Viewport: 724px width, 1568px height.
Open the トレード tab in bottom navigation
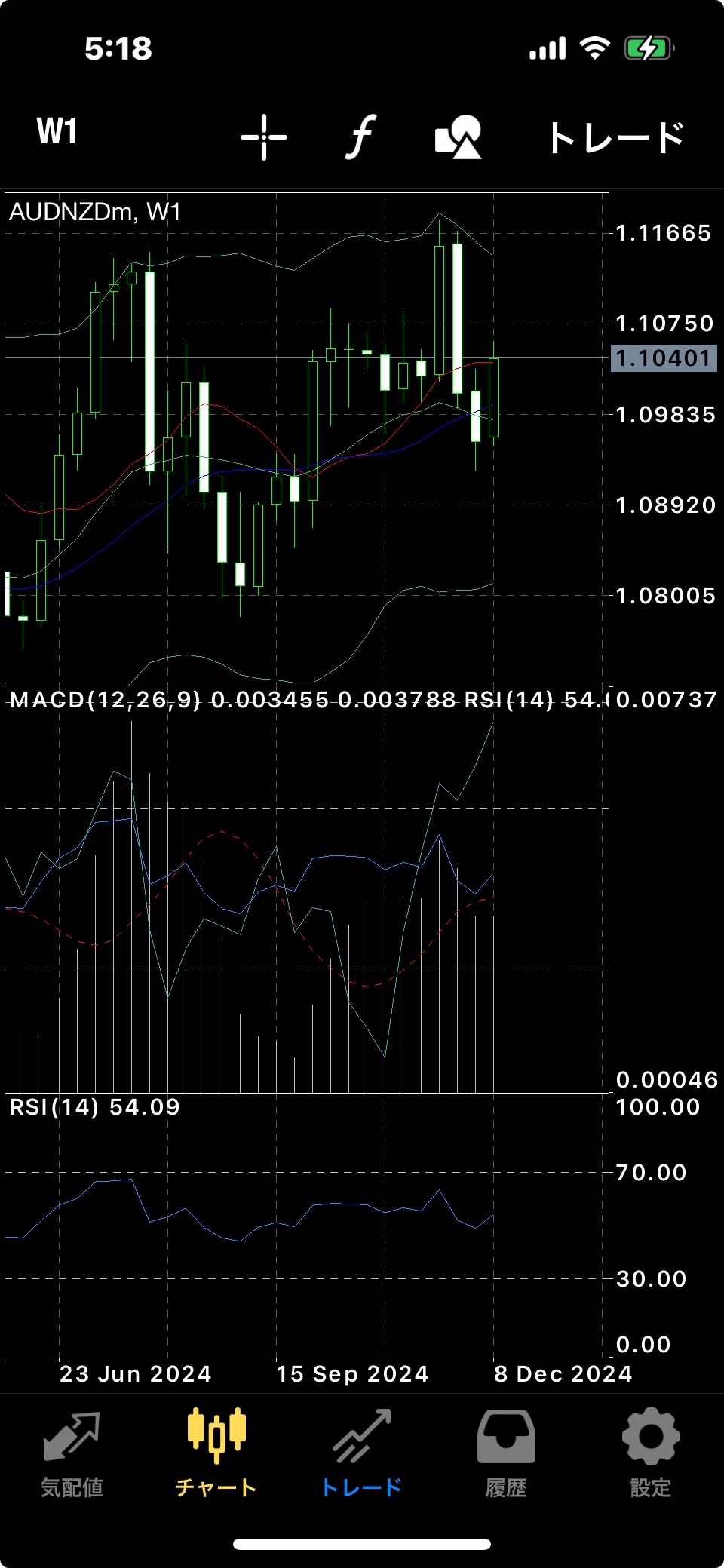362,1454
